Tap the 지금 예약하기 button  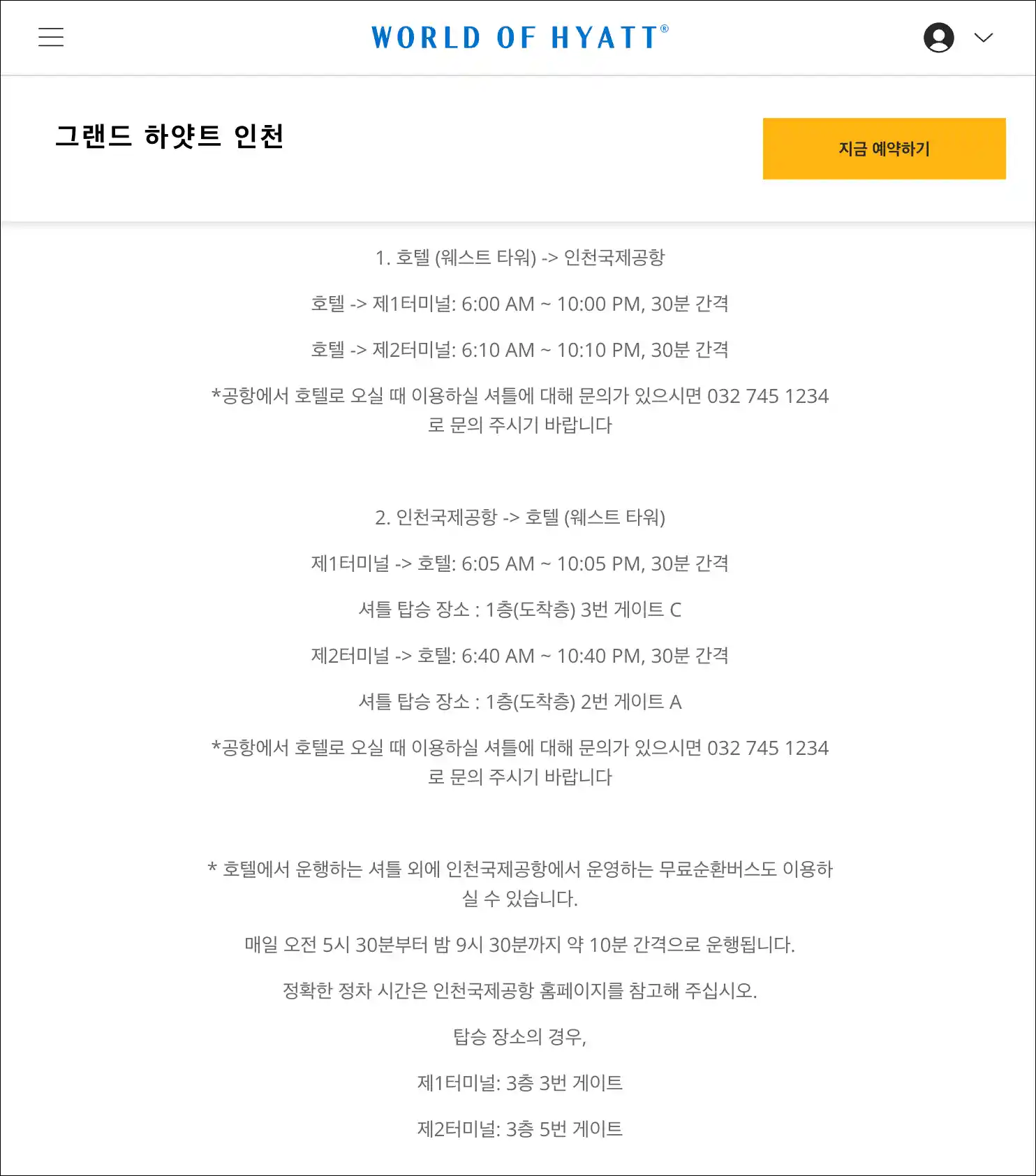pyautogui.click(x=884, y=149)
